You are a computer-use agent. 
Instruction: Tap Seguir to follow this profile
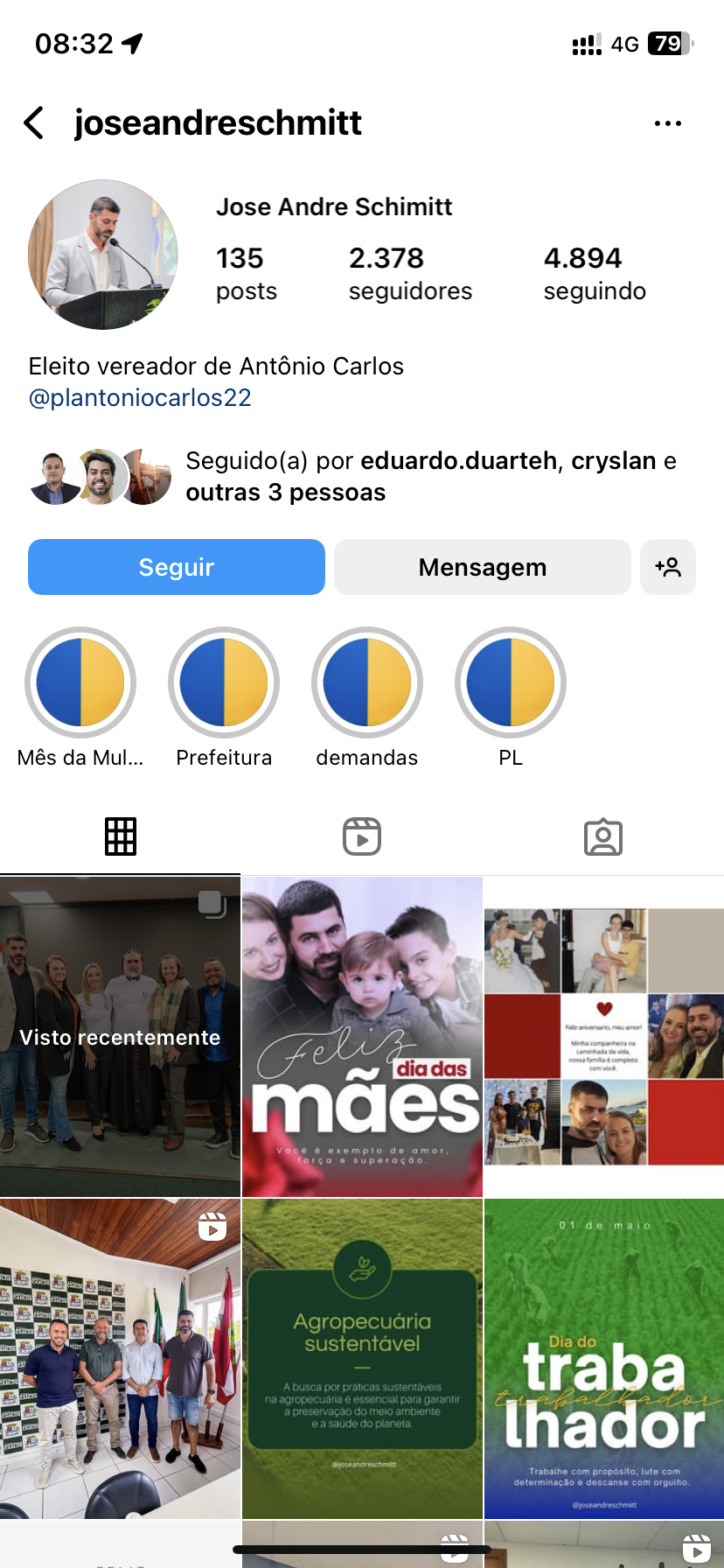(177, 567)
